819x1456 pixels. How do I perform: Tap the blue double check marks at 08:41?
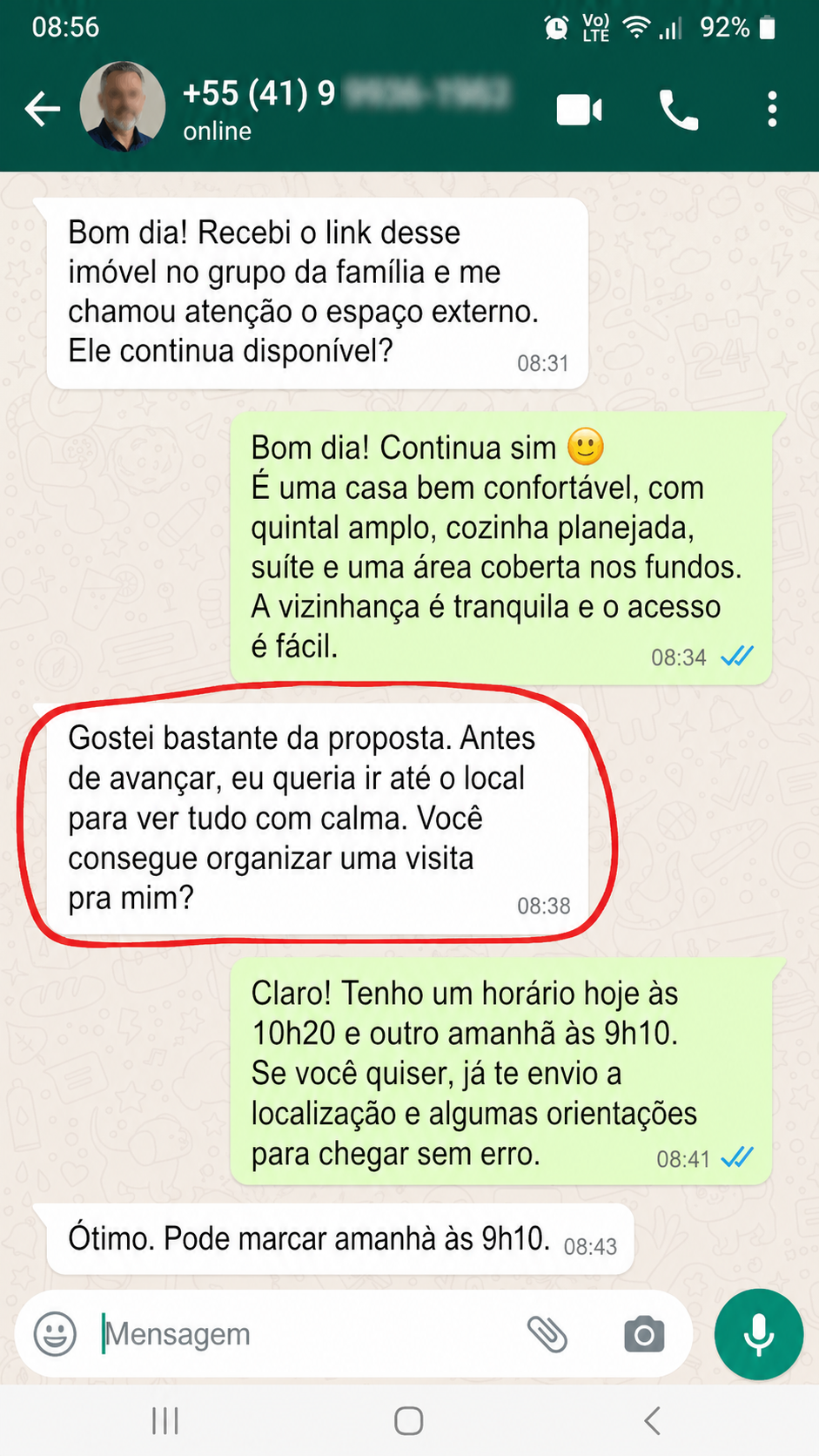coord(737,1157)
